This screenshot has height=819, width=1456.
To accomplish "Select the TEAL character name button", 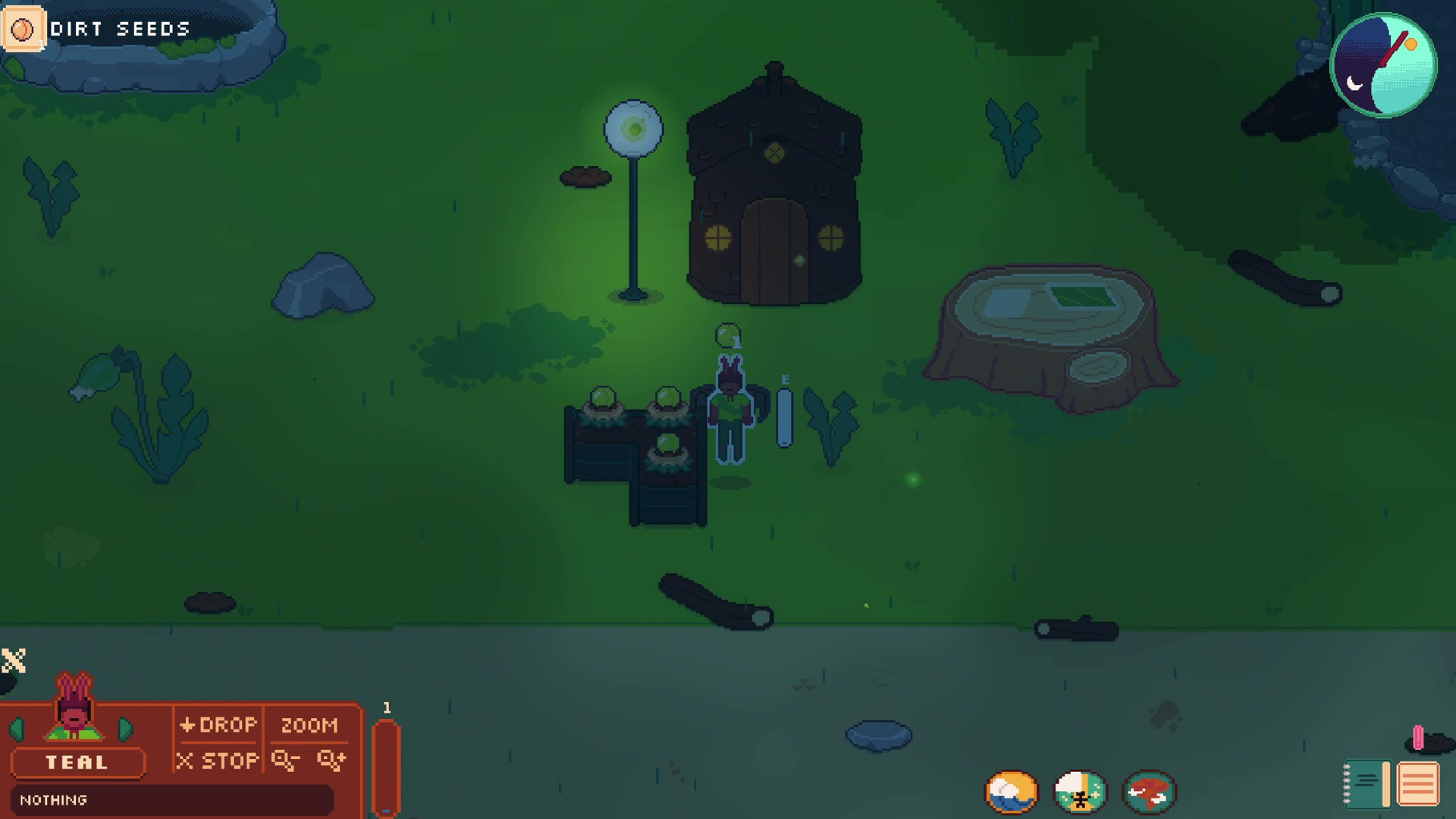I will (77, 763).
